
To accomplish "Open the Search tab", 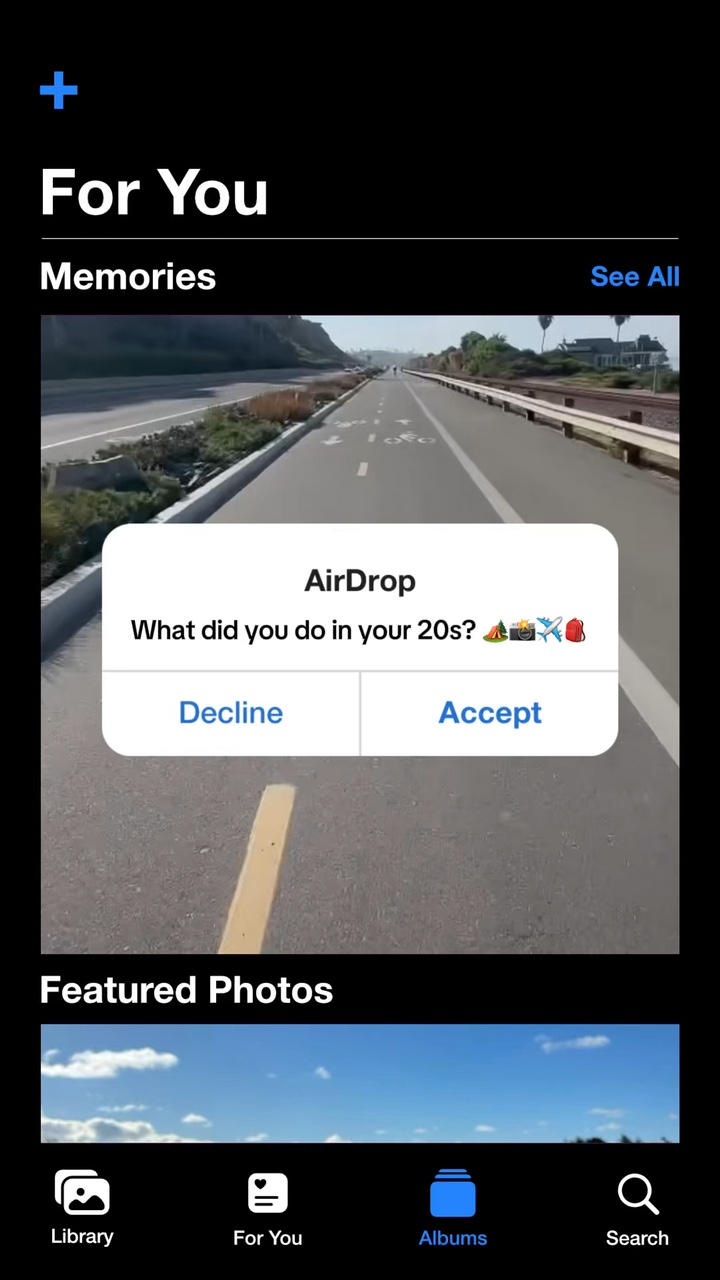I will click(637, 1210).
